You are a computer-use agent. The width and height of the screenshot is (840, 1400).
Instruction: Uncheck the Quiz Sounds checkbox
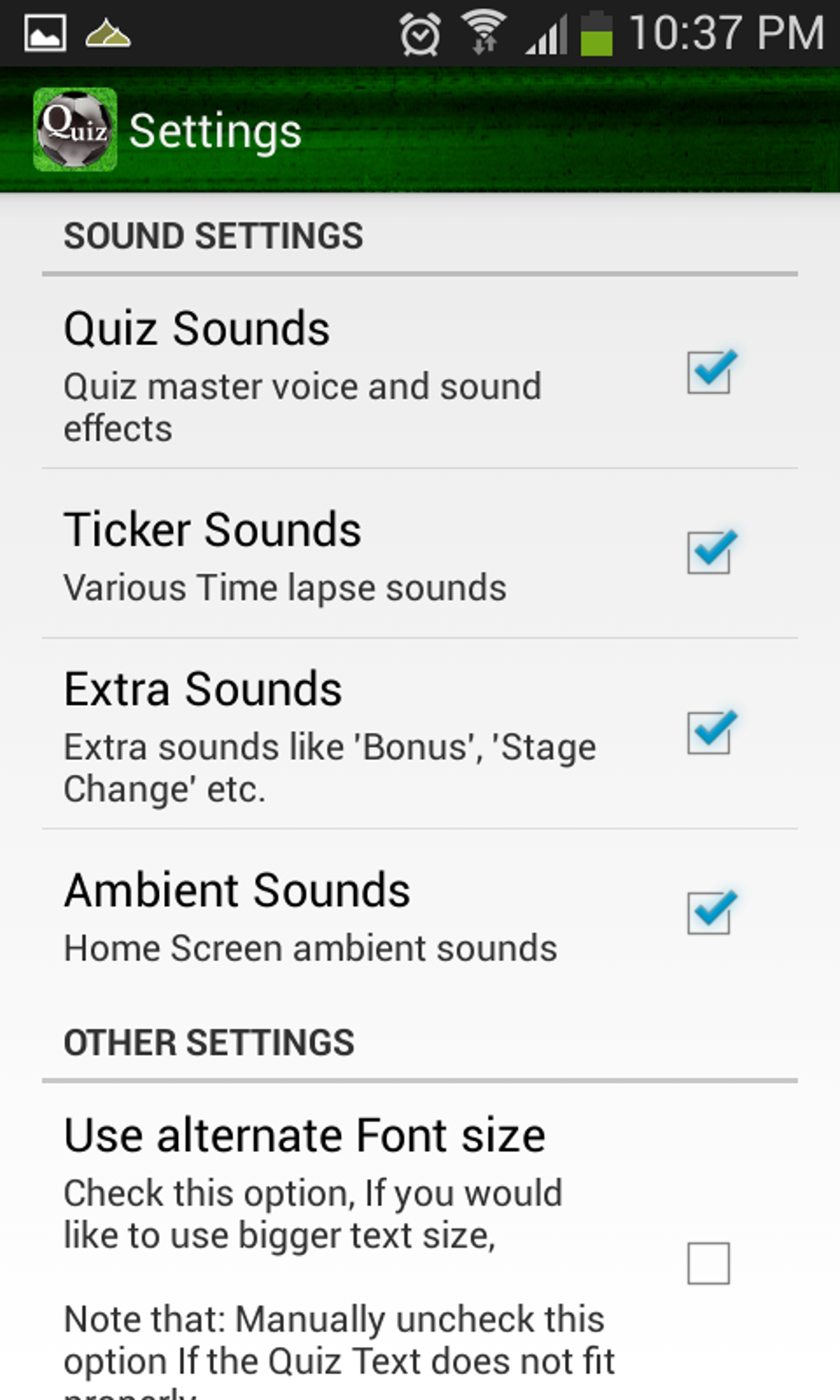(x=709, y=372)
